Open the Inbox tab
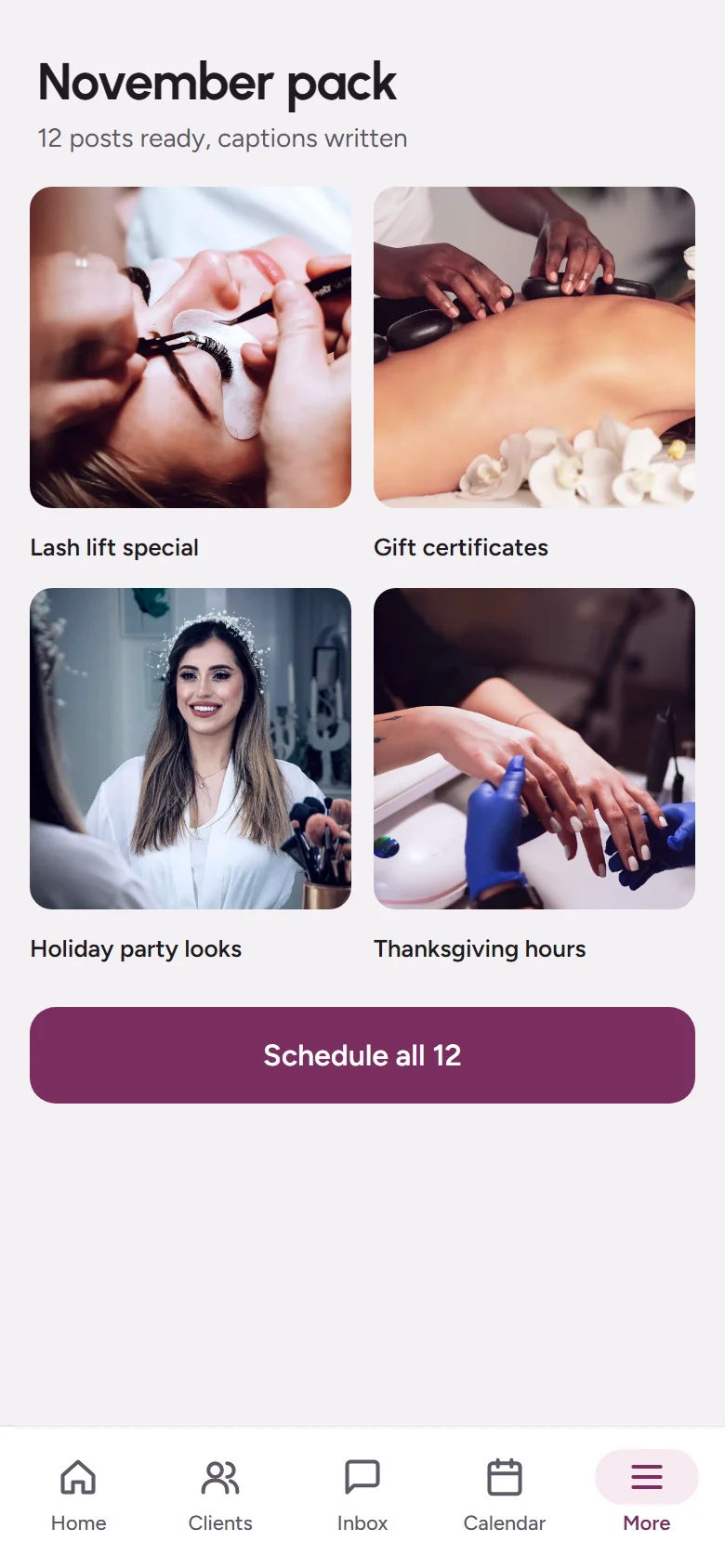Viewport: 725px width, 1568px height. pyautogui.click(x=362, y=1496)
